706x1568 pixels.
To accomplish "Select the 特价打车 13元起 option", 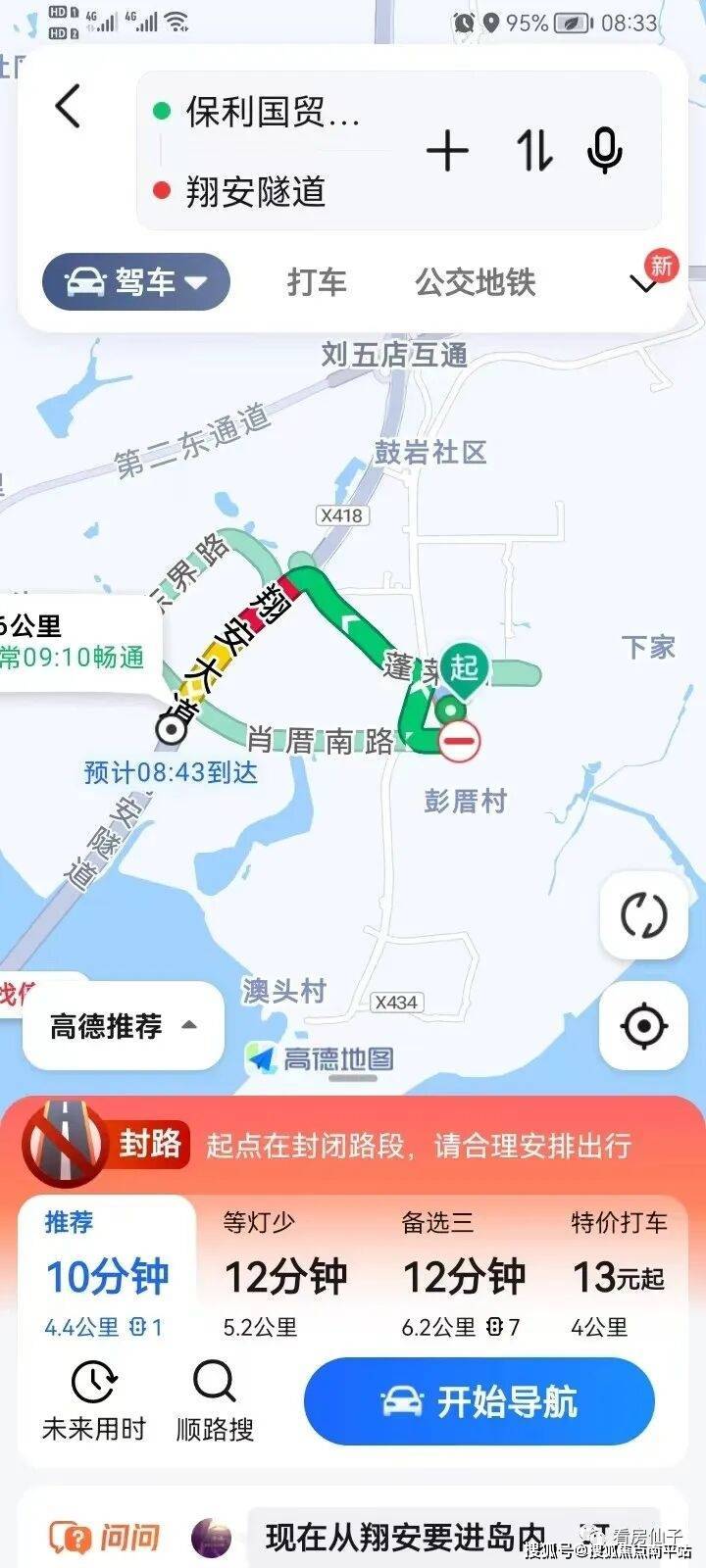I will tap(619, 1275).
